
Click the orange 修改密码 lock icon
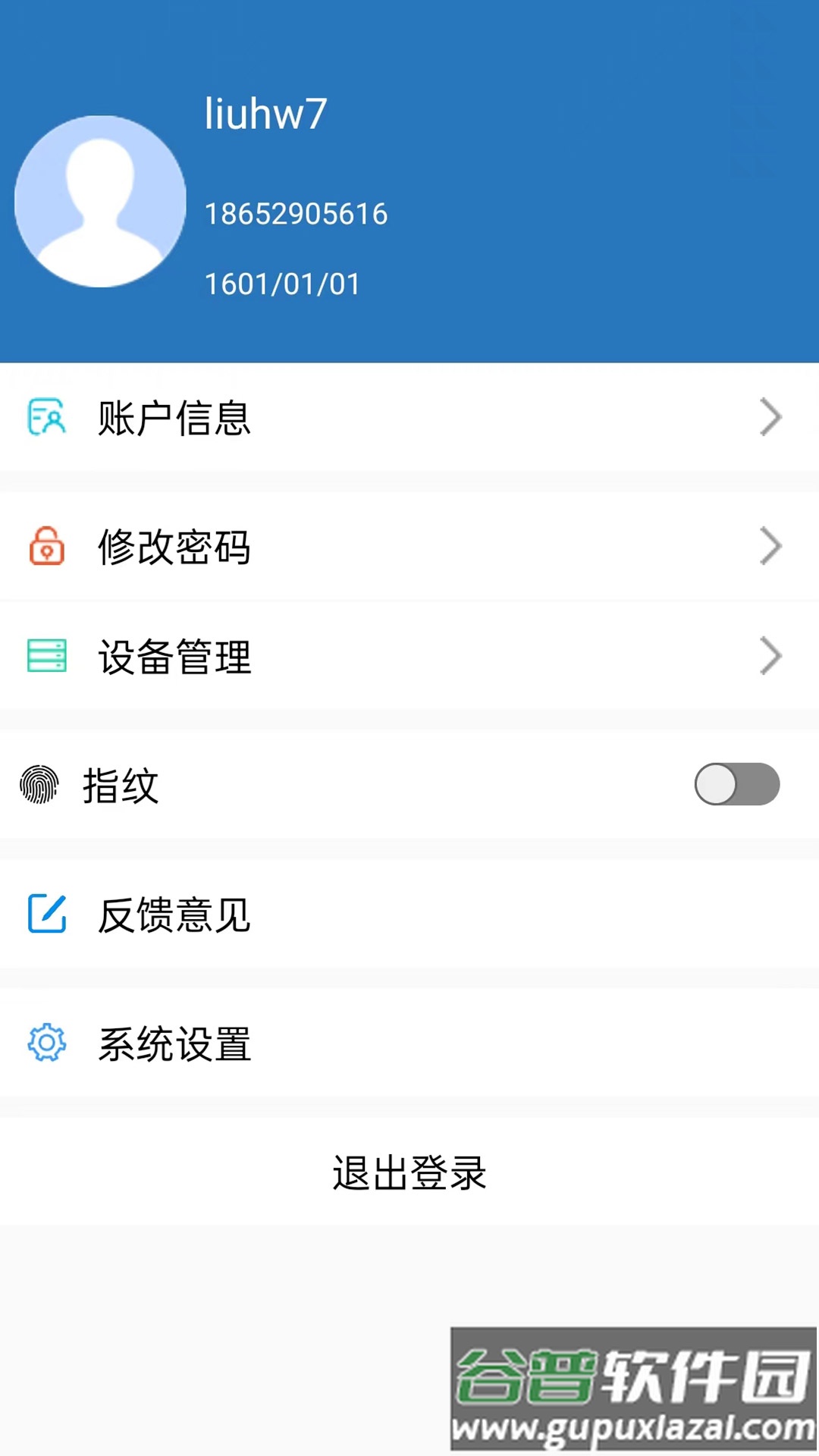[x=45, y=545]
